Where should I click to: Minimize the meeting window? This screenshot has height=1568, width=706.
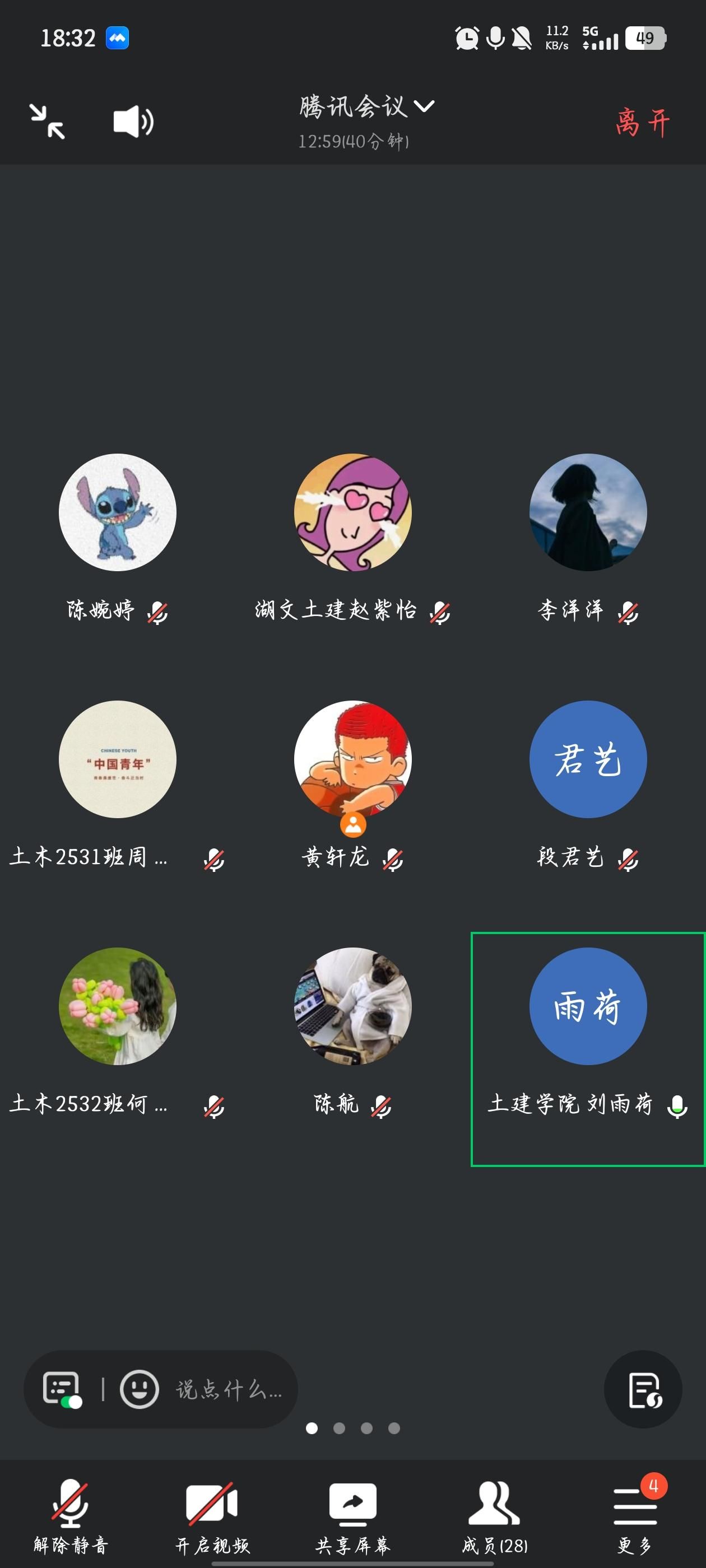[x=48, y=121]
